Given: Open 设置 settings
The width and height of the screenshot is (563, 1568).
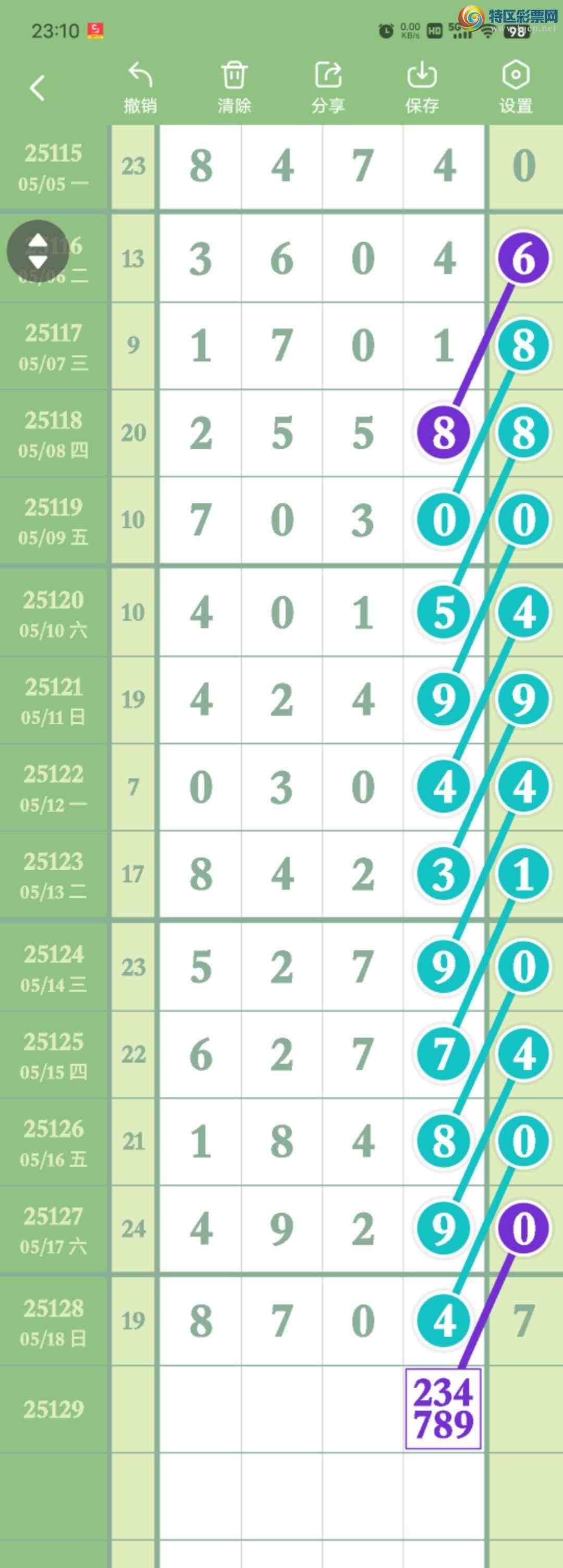Looking at the screenshot, I should [516, 88].
